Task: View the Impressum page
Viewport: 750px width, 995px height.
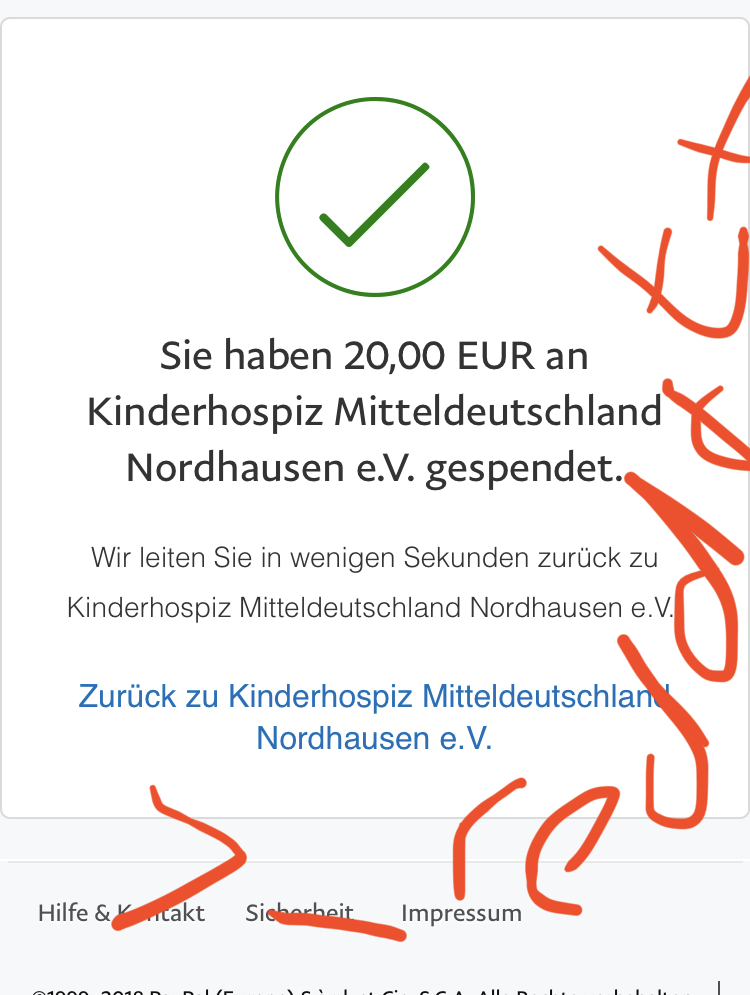Action: point(461,913)
